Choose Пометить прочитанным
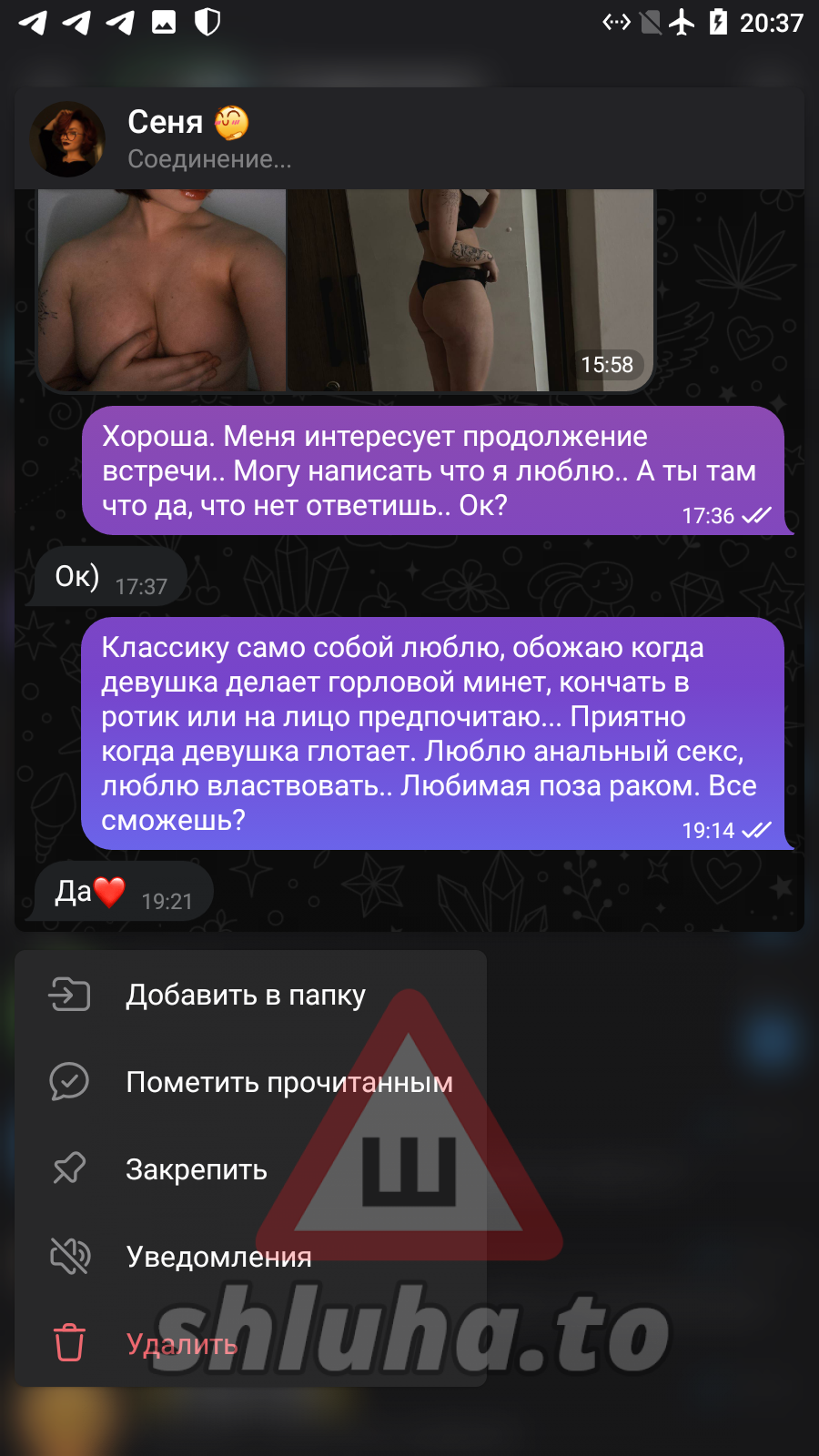Screen dimensions: 819x1456 (288, 1082)
